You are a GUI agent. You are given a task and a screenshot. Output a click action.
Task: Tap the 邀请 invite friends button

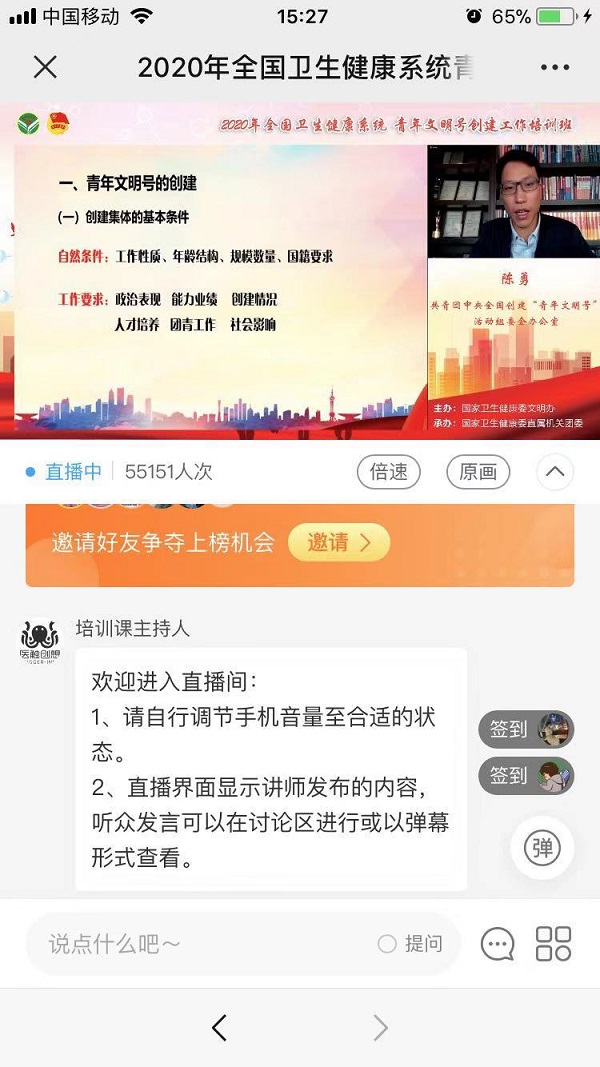[x=338, y=543]
